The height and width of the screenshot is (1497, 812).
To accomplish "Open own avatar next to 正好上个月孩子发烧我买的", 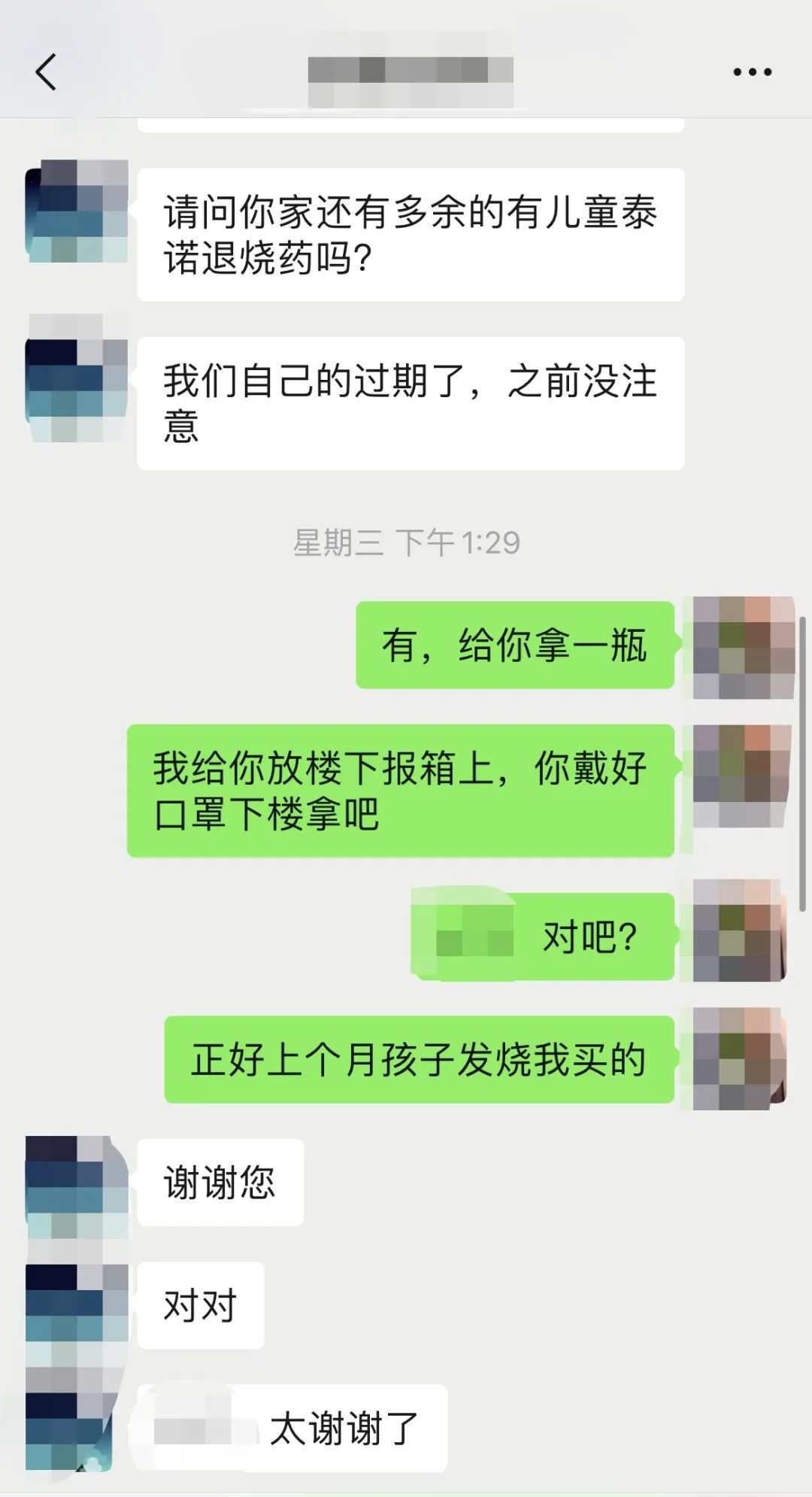I will pyautogui.click(x=740, y=1059).
